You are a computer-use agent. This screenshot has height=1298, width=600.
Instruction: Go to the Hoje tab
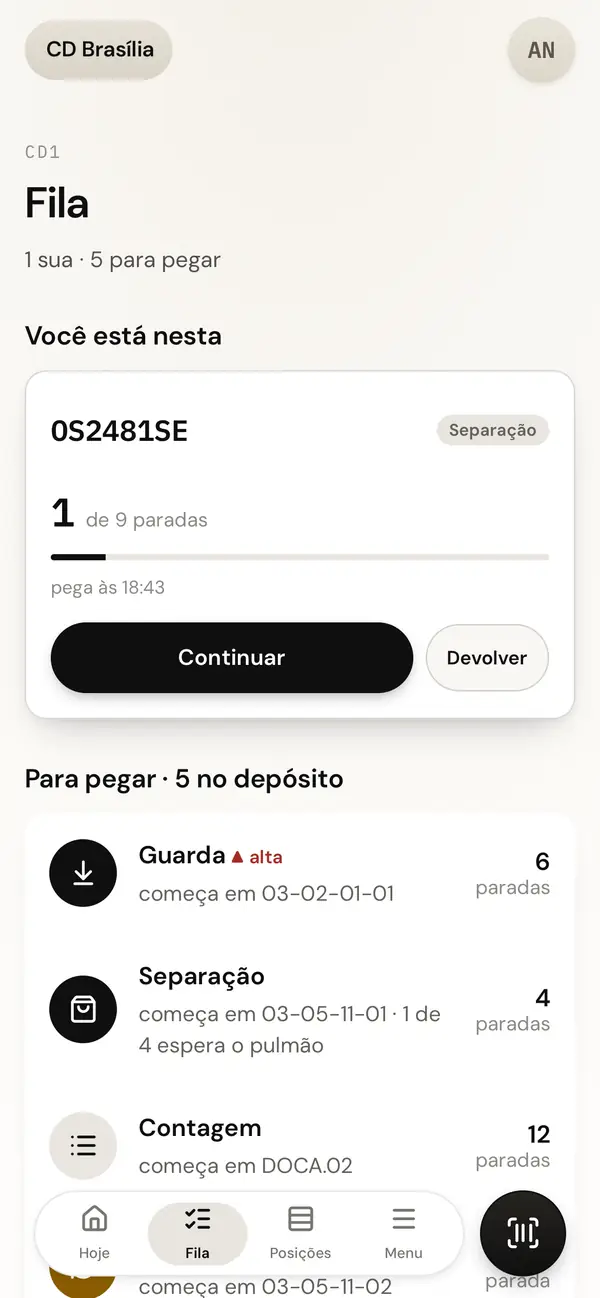coord(94,1233)
